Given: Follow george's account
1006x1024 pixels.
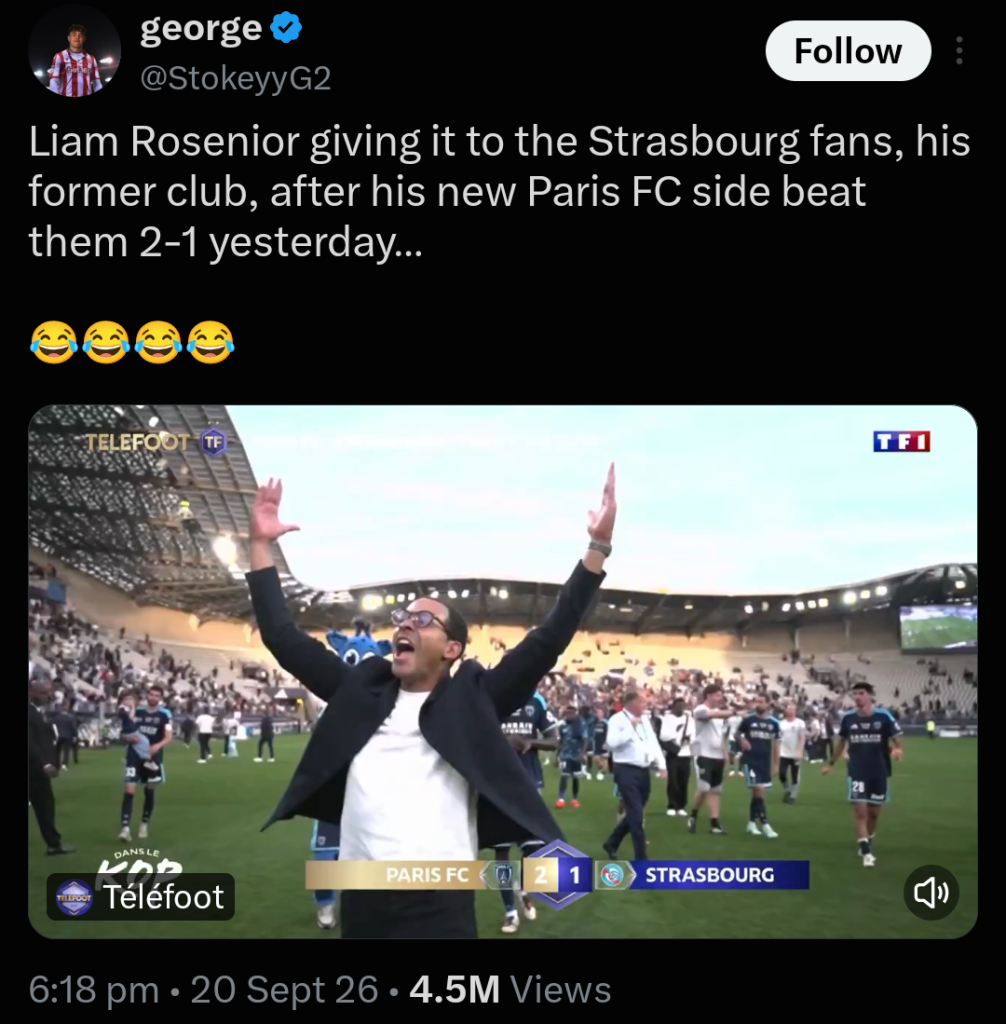Looking at the screenshot, I should tap(847, 51).
